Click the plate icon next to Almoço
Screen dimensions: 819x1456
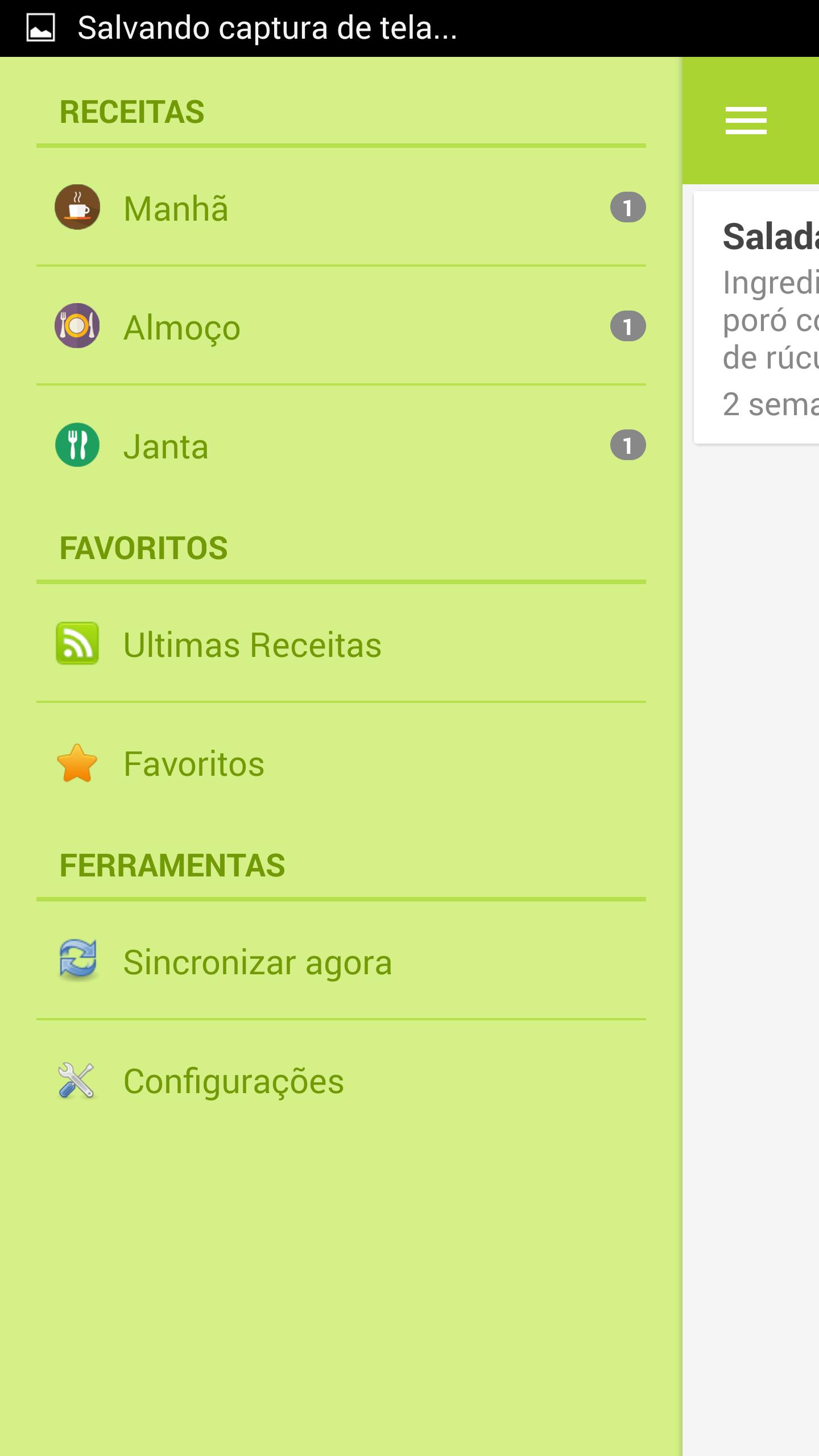click(77, 325)
